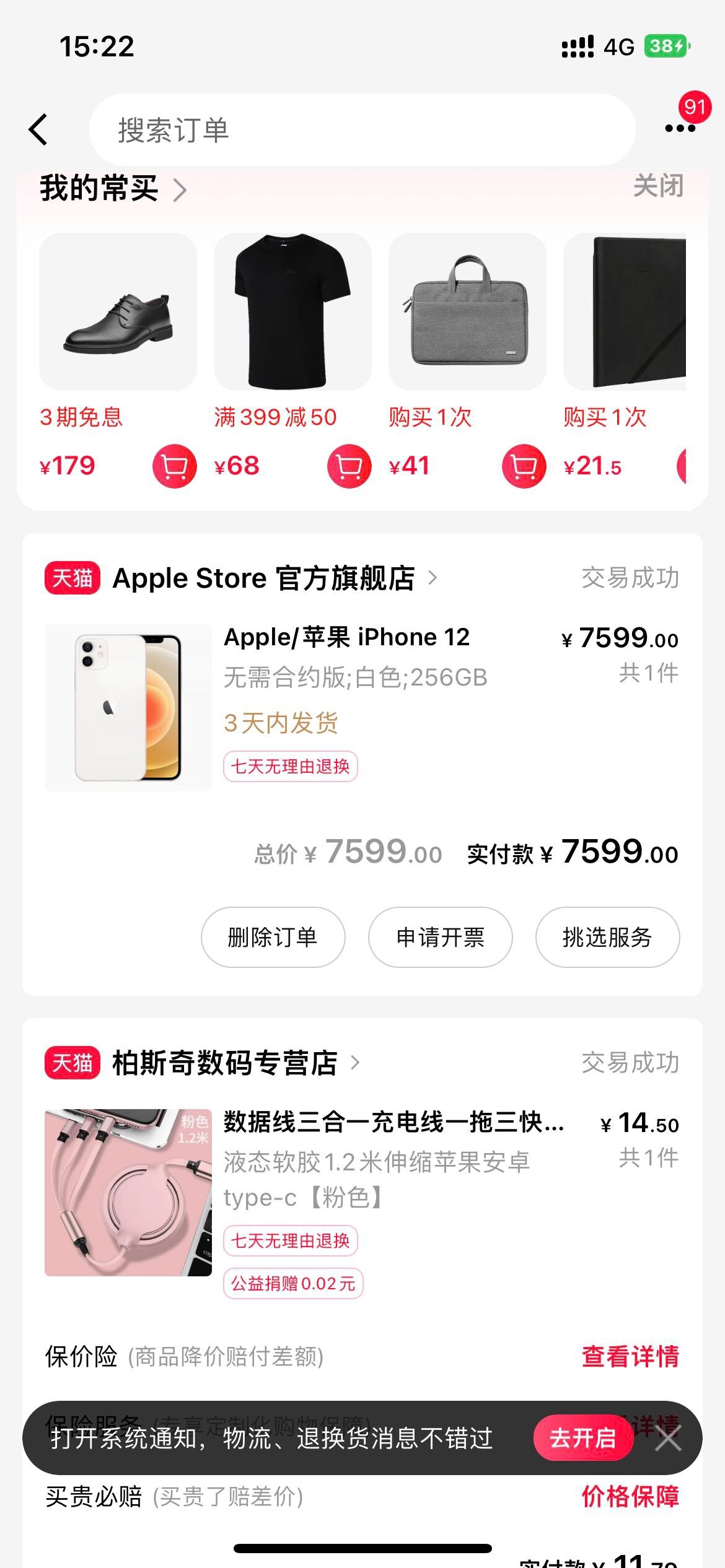Go back with the arrow icon

pyautogui.click(x=38, y=130)
